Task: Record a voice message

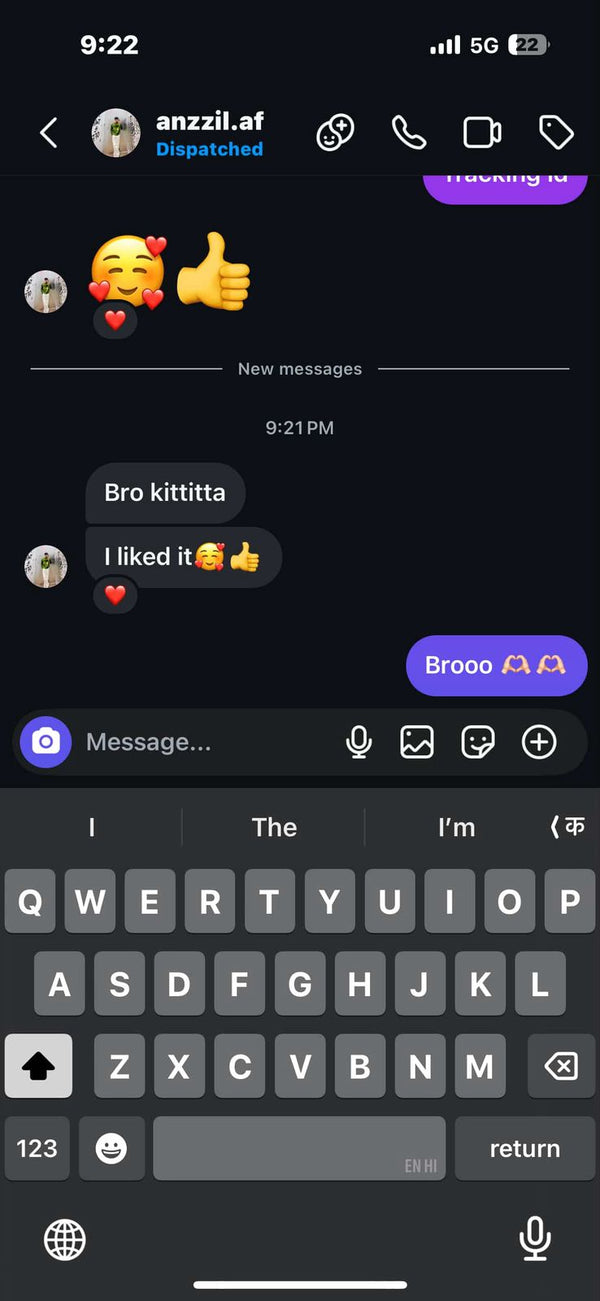Action: pos(358,742)
